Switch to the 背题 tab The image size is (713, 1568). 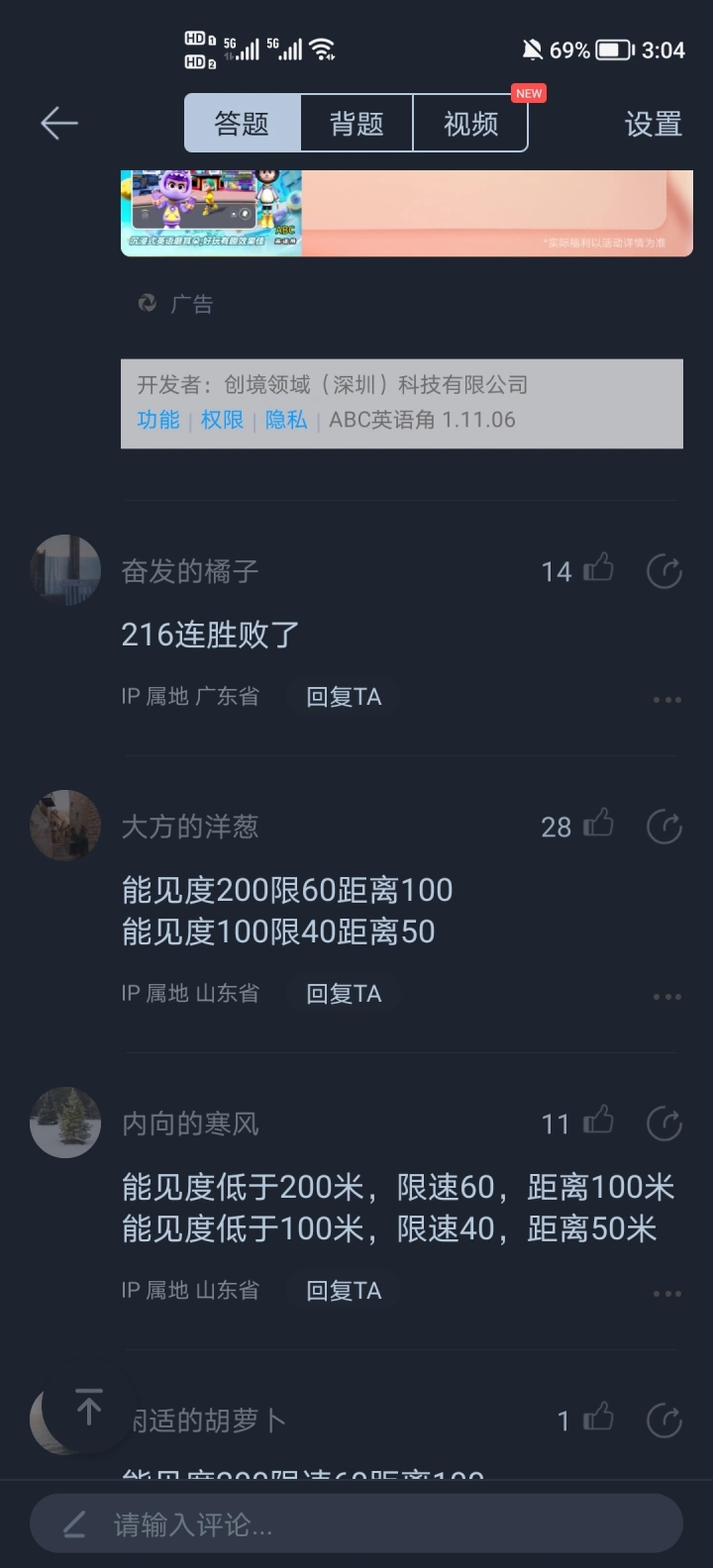point(356,124)
